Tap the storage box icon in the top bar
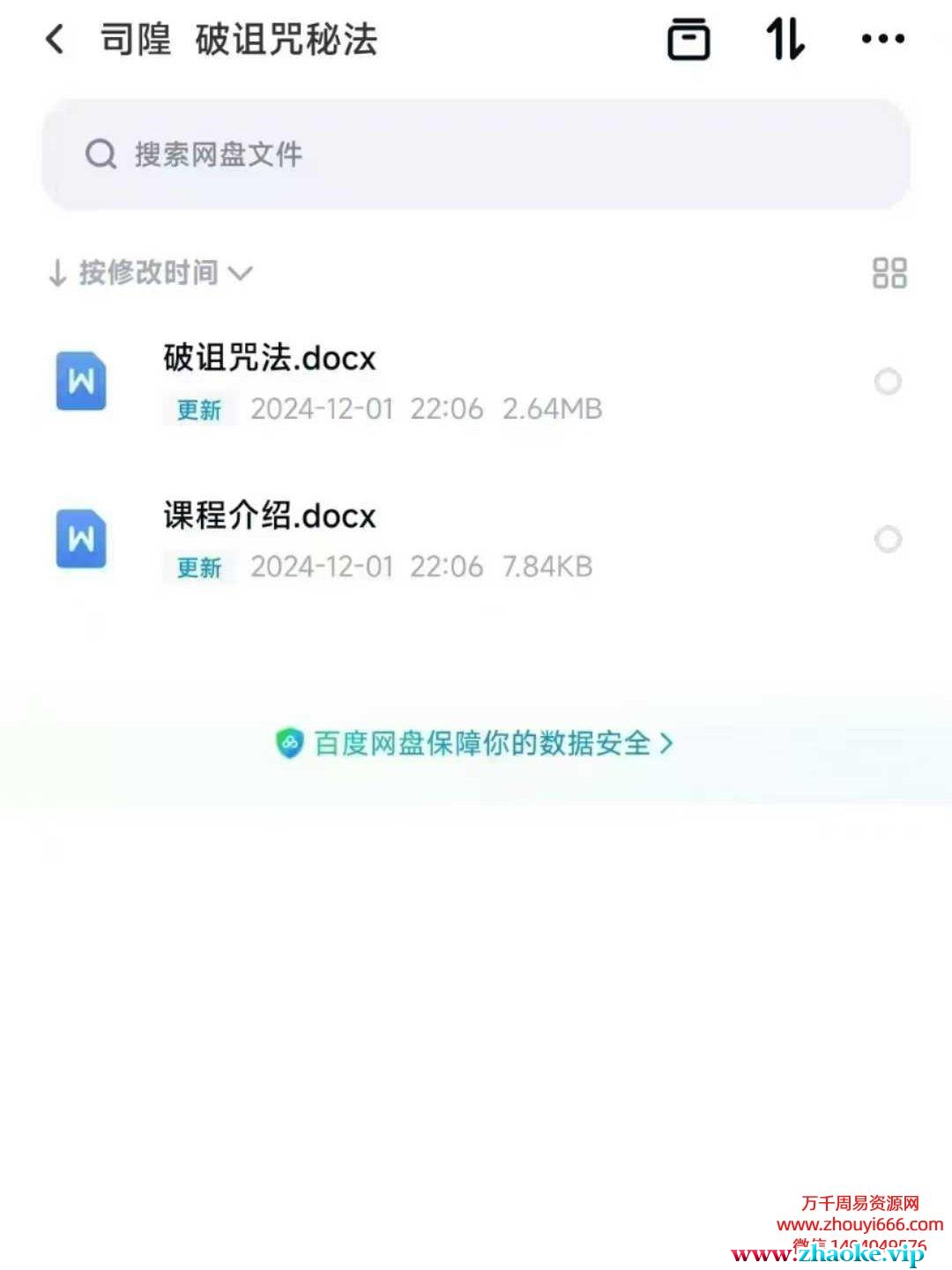This screenshot has width=952, height=1270. click(691, 40)
